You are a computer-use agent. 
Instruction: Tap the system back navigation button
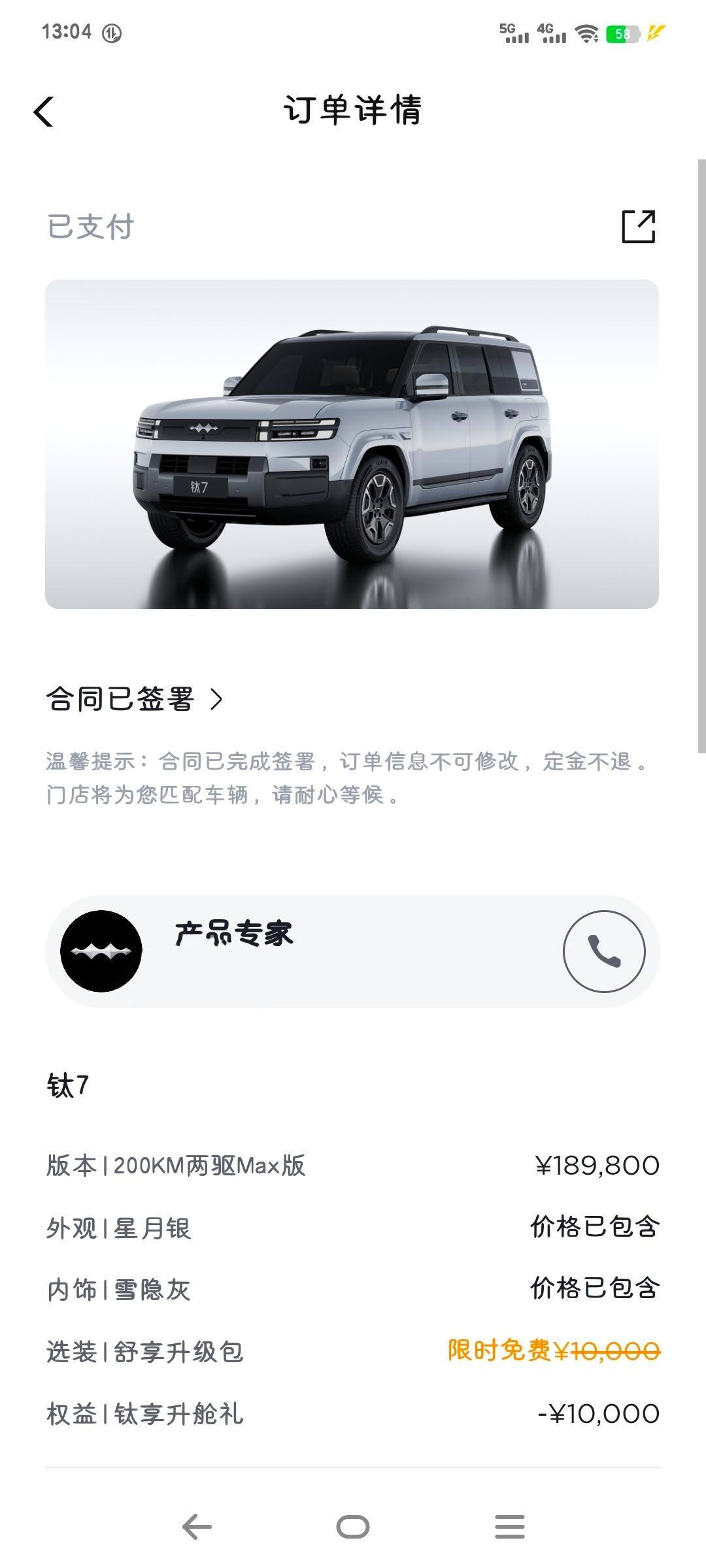(x=197, y=1527)
